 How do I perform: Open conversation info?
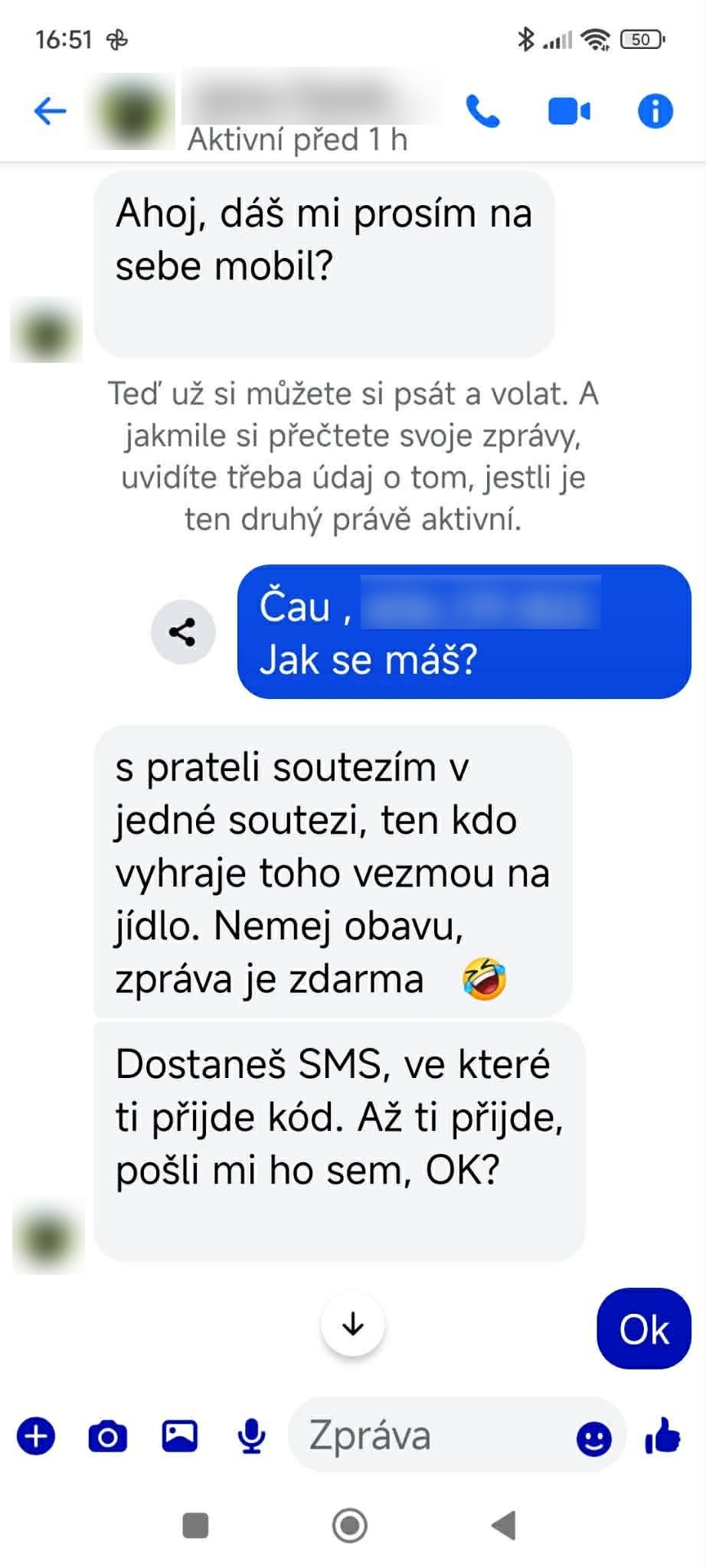pyautogui.click(x=655, y=112)
